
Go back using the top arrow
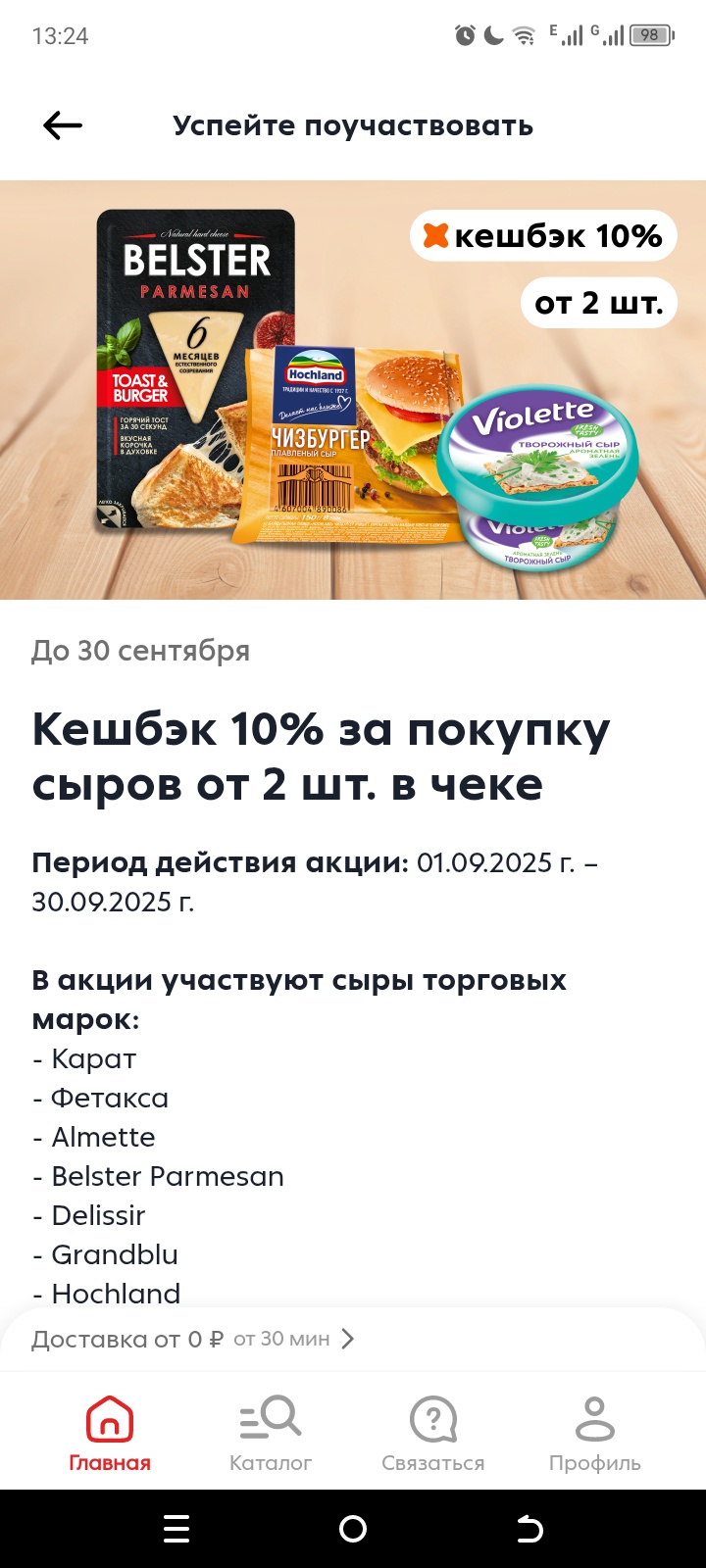63,125
